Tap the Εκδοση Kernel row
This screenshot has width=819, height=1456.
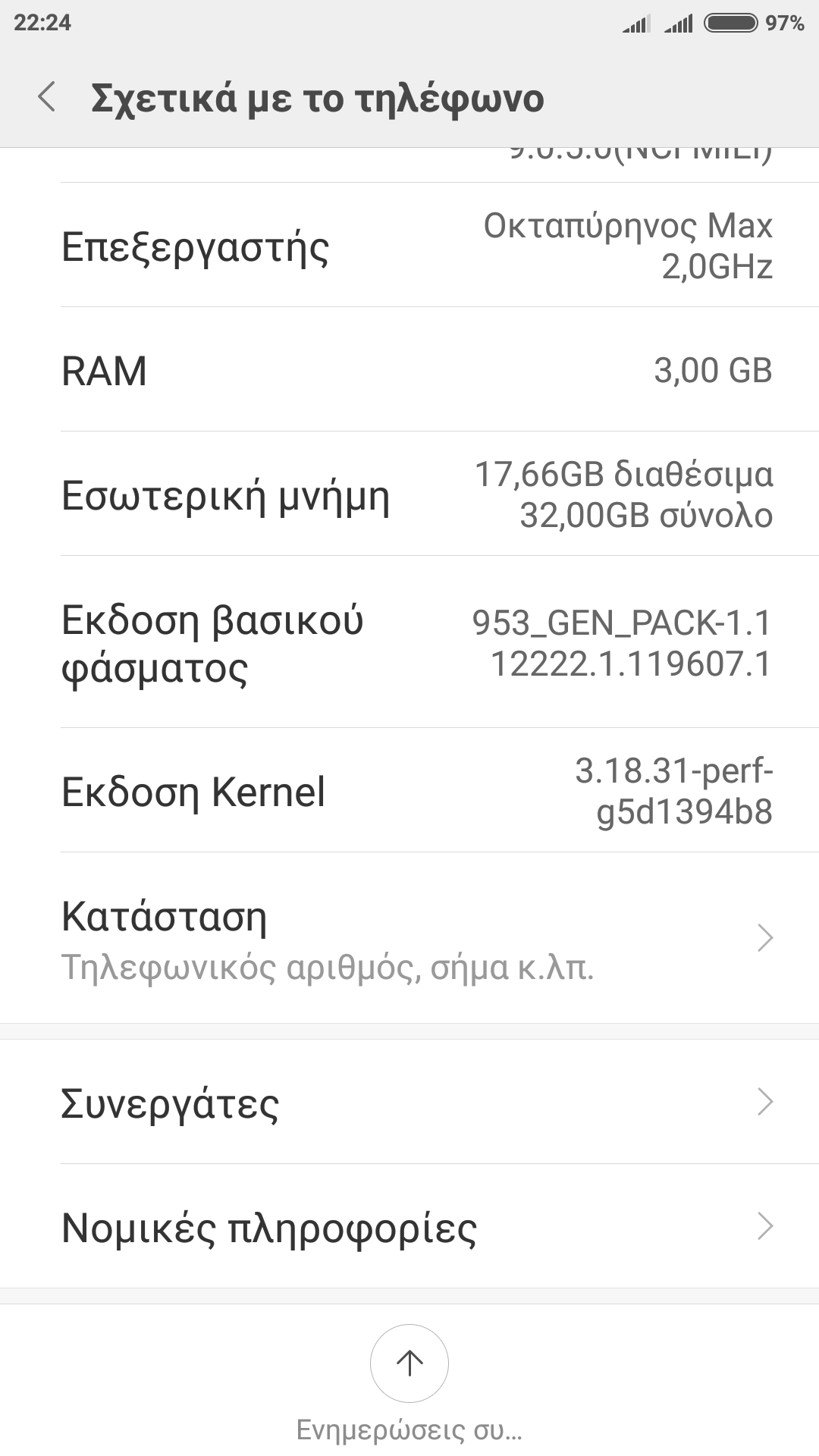409,790
